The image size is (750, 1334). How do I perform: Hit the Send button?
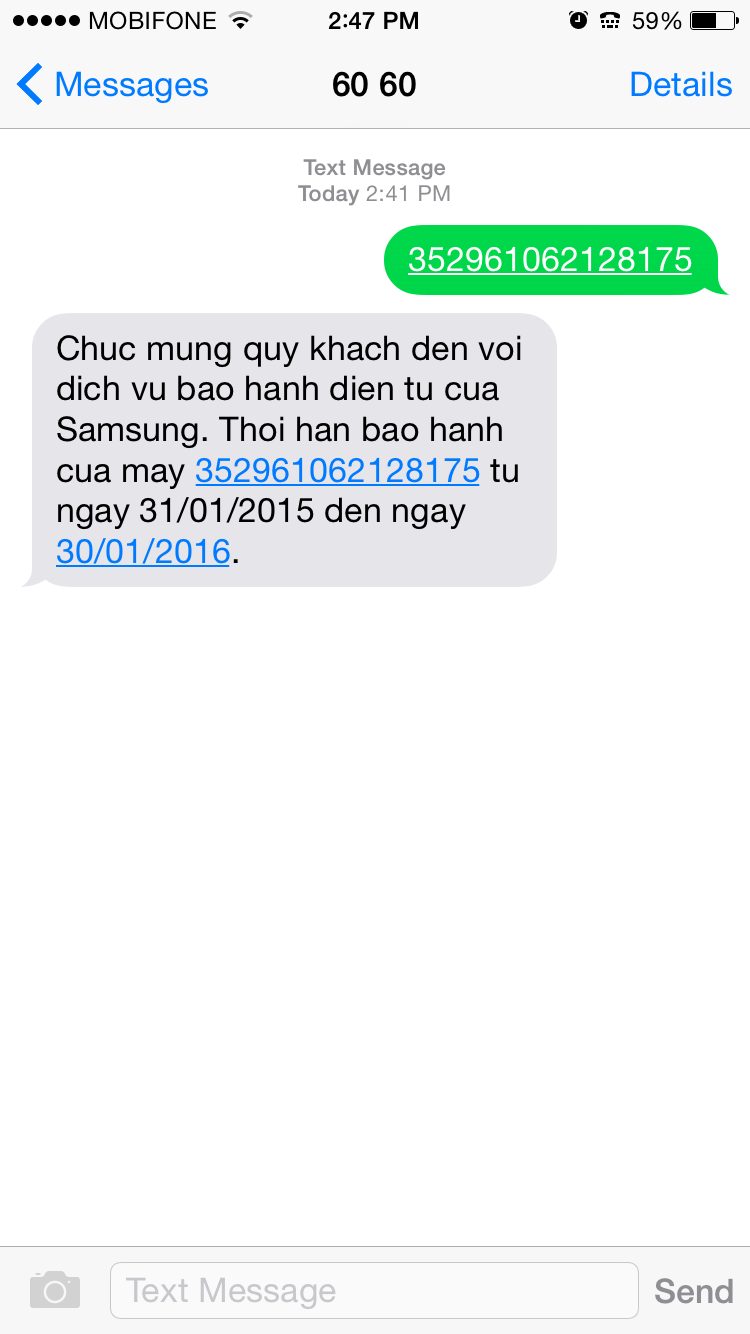(x=693, y=1291)
